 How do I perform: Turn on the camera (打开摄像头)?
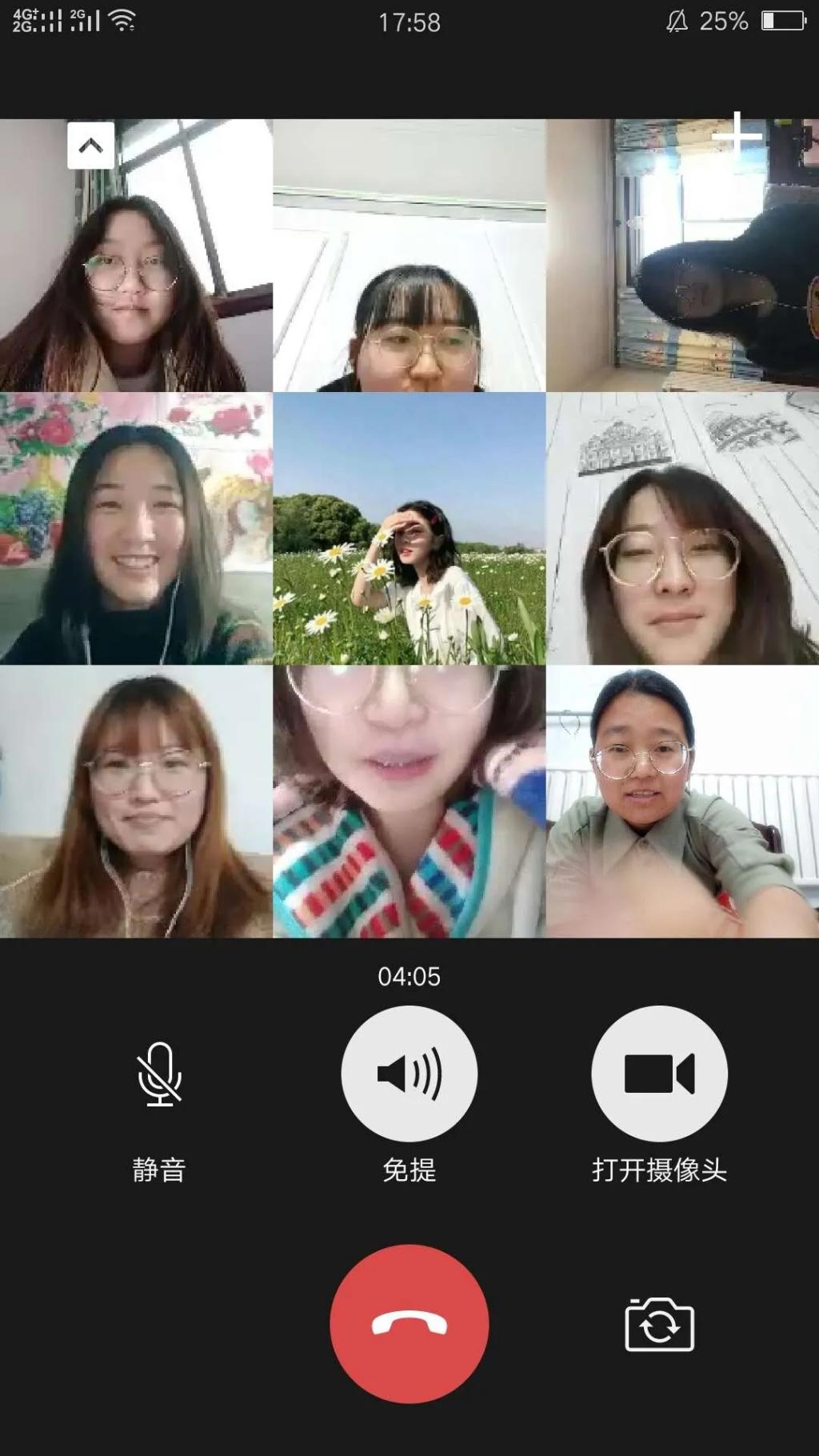[x=659, y=1074]
